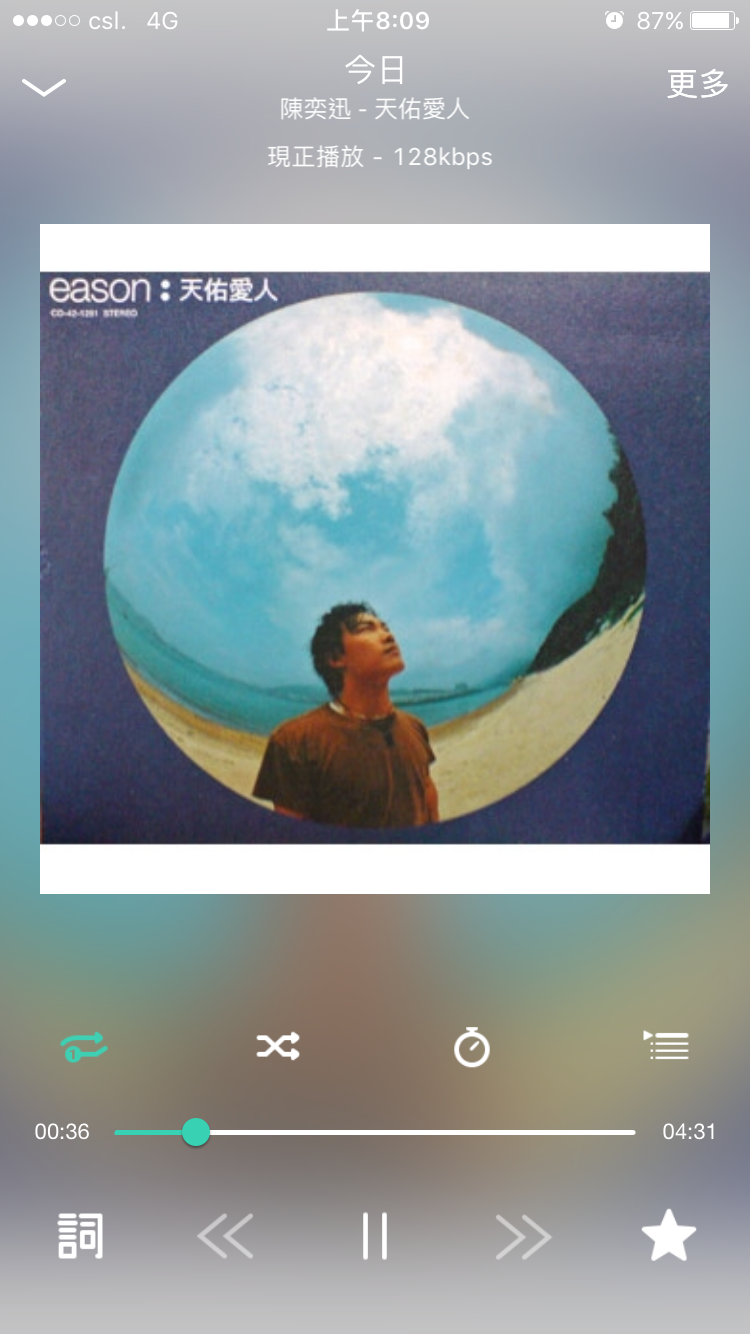This screenshot has width=750, height=1334.
Task: Skip to the next track
Action: click(x=523, y=1237)
